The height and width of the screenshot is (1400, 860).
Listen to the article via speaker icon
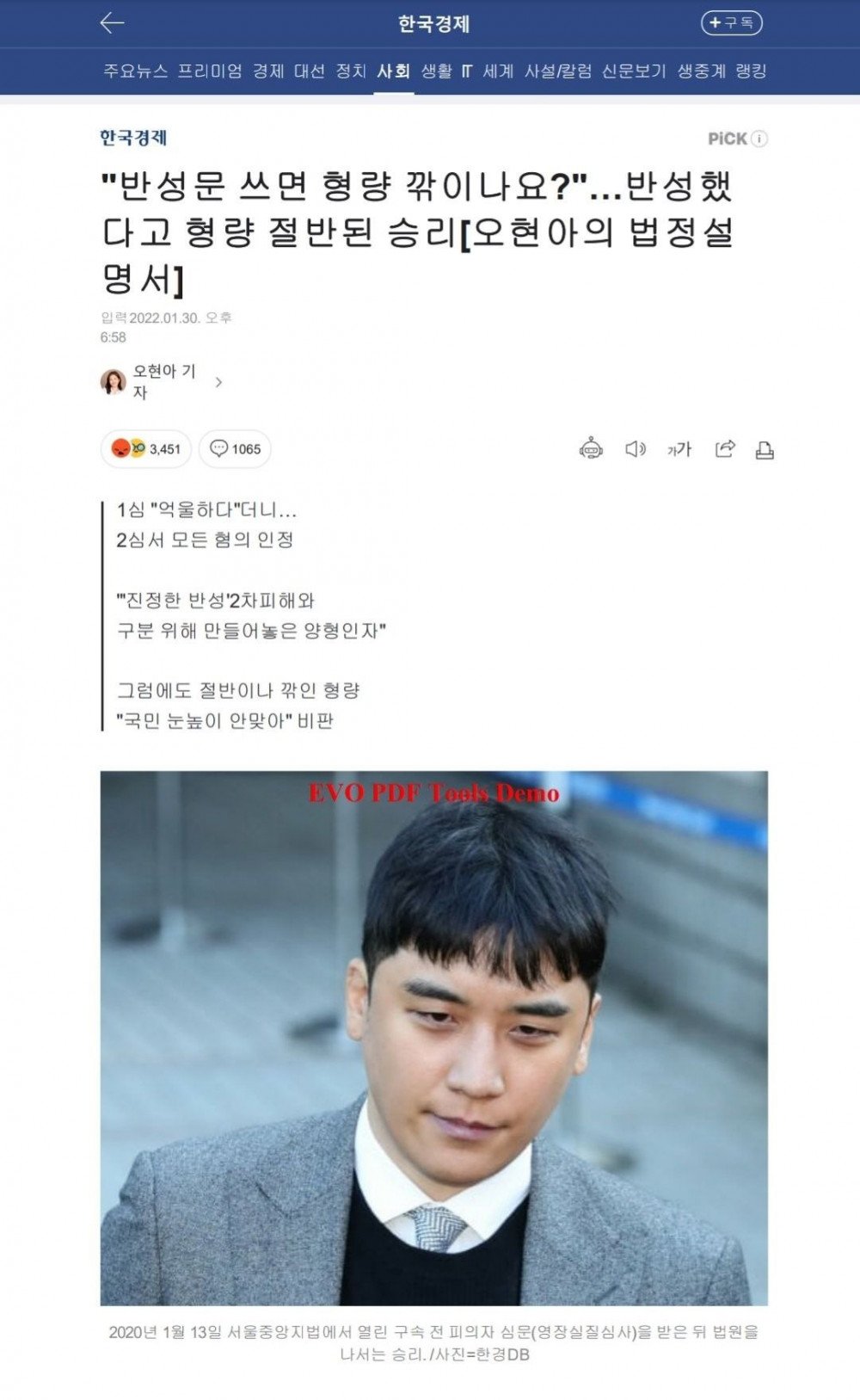635,449
